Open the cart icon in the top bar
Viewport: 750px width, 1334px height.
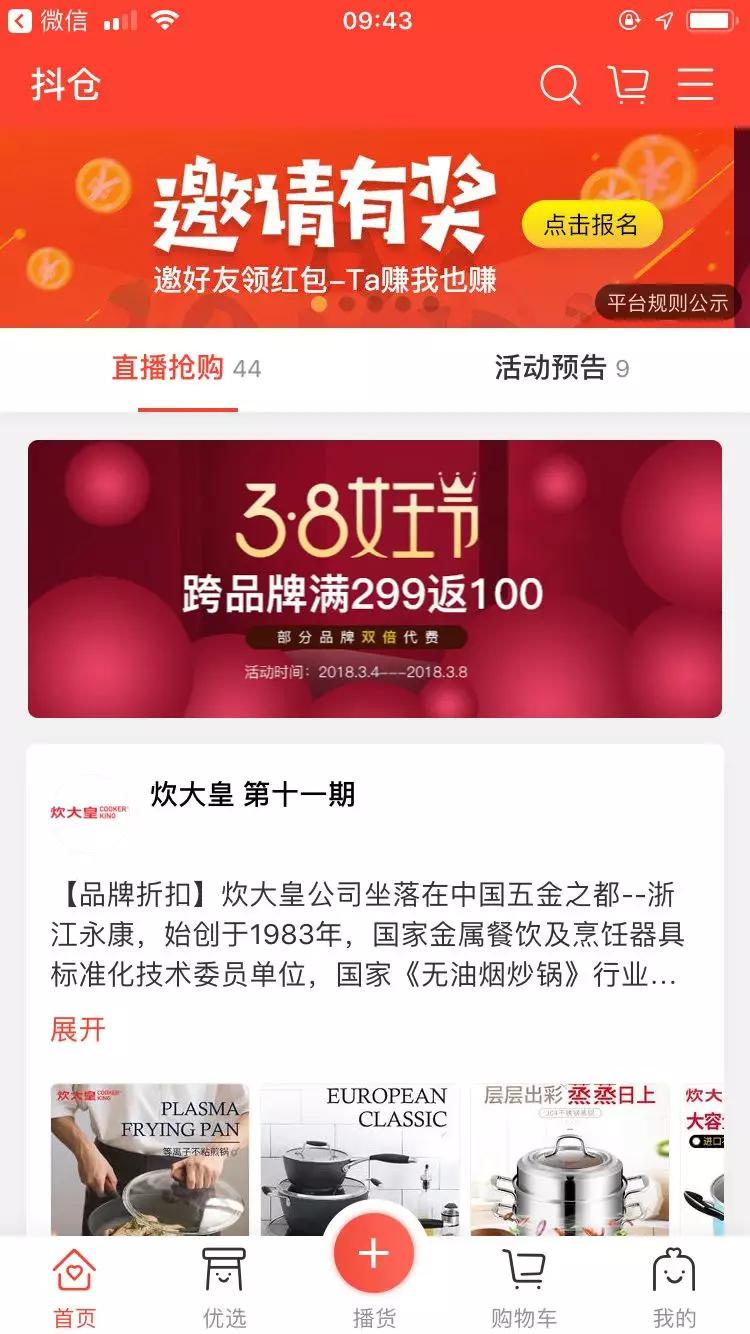tap(628, 85)
